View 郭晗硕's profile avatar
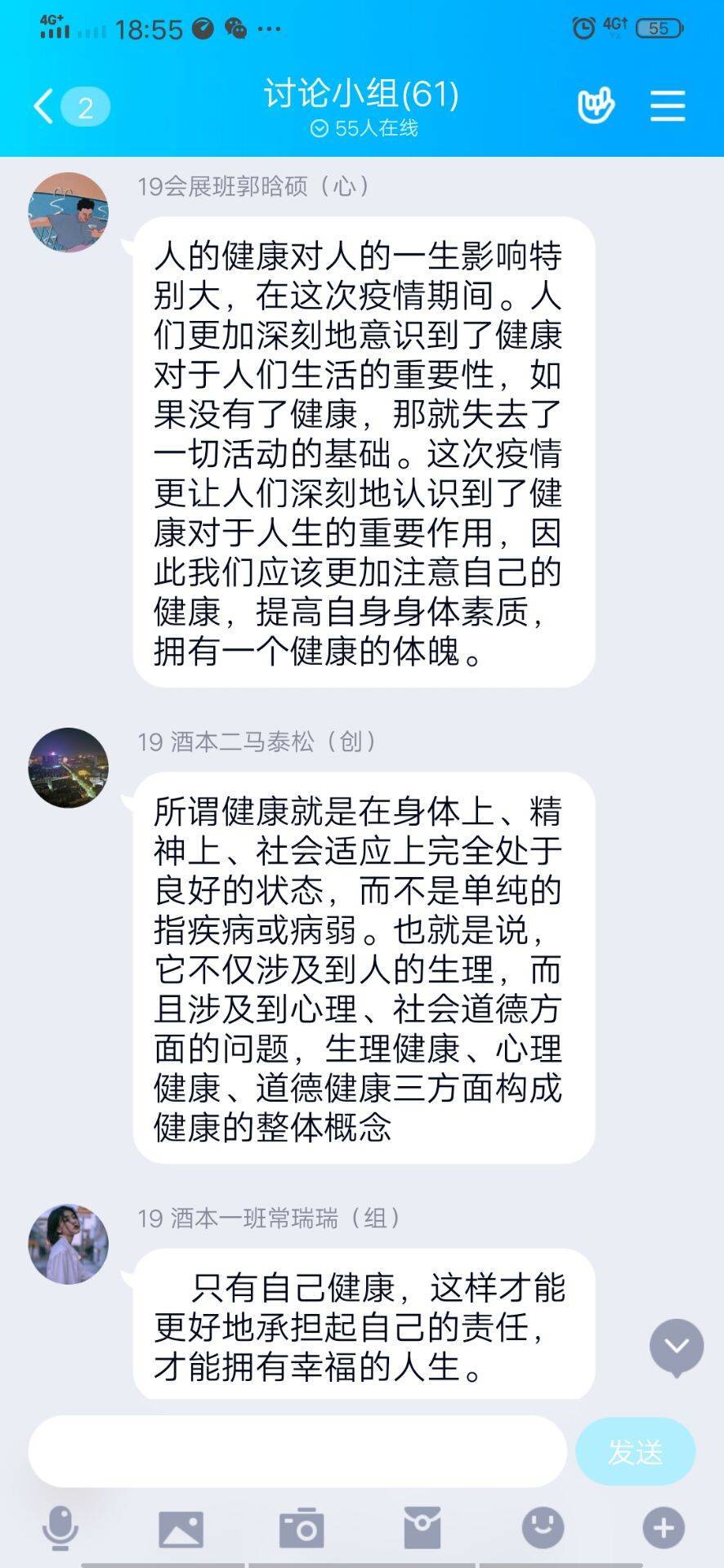724x1568 pixels. click(x=69, y=212)
